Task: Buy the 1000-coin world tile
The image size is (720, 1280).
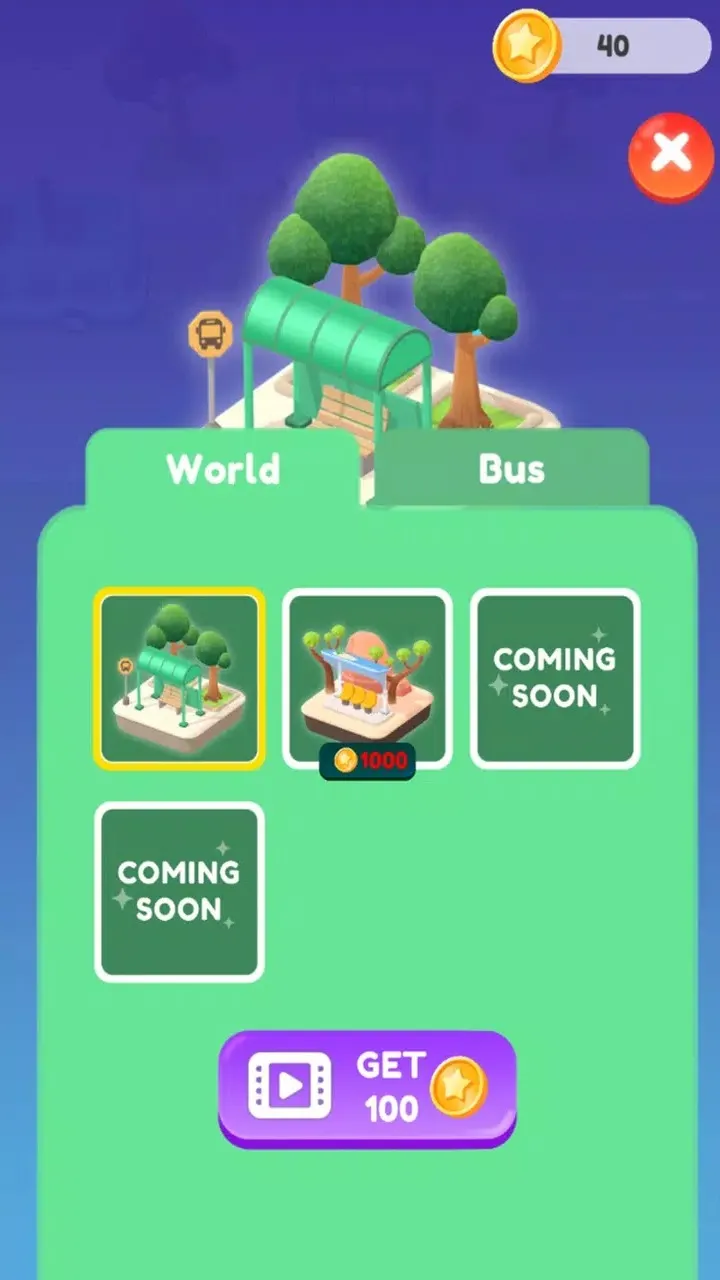Action: (367, 680)
